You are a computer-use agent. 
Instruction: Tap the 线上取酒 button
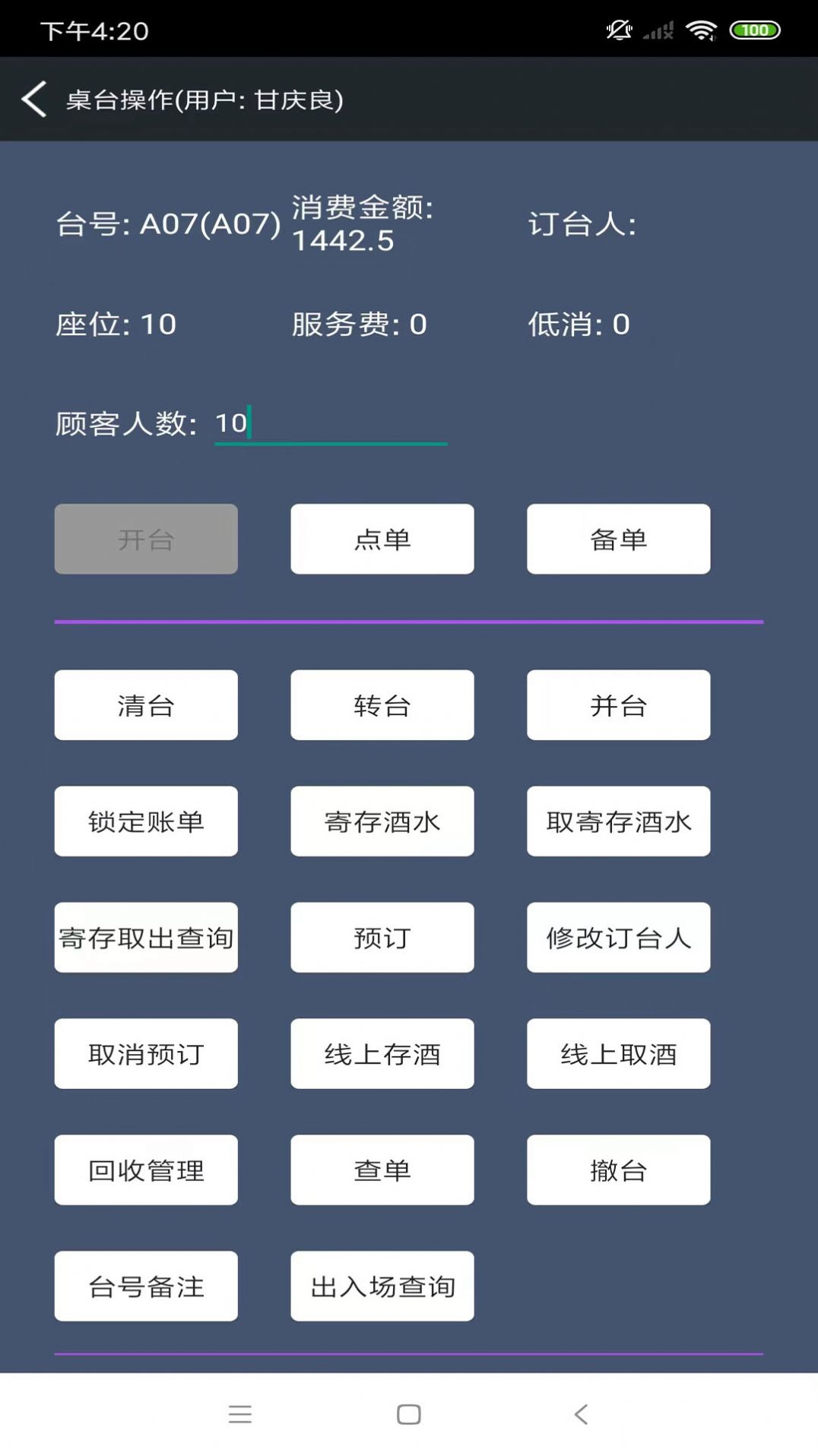618,1054
